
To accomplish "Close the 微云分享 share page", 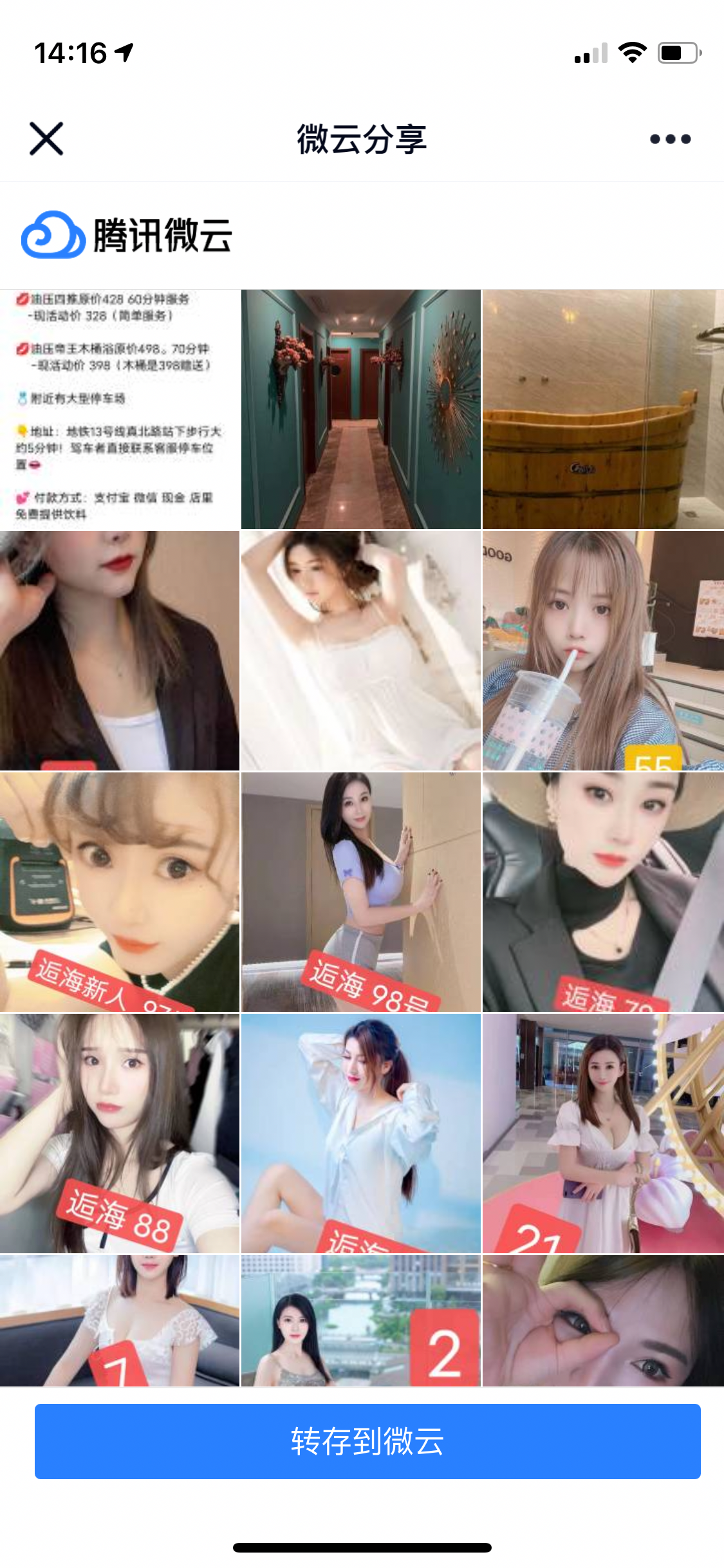I will pos(47,137).
